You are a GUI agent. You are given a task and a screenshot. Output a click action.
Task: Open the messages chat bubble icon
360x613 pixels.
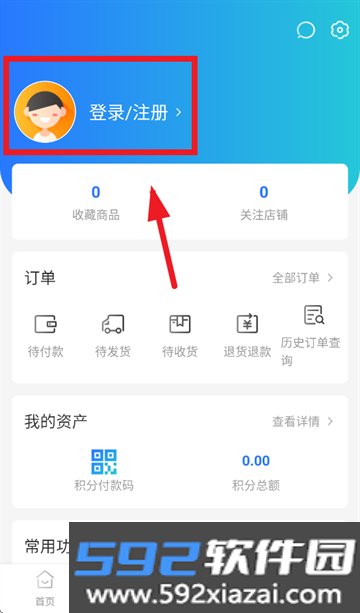(306, 30)
